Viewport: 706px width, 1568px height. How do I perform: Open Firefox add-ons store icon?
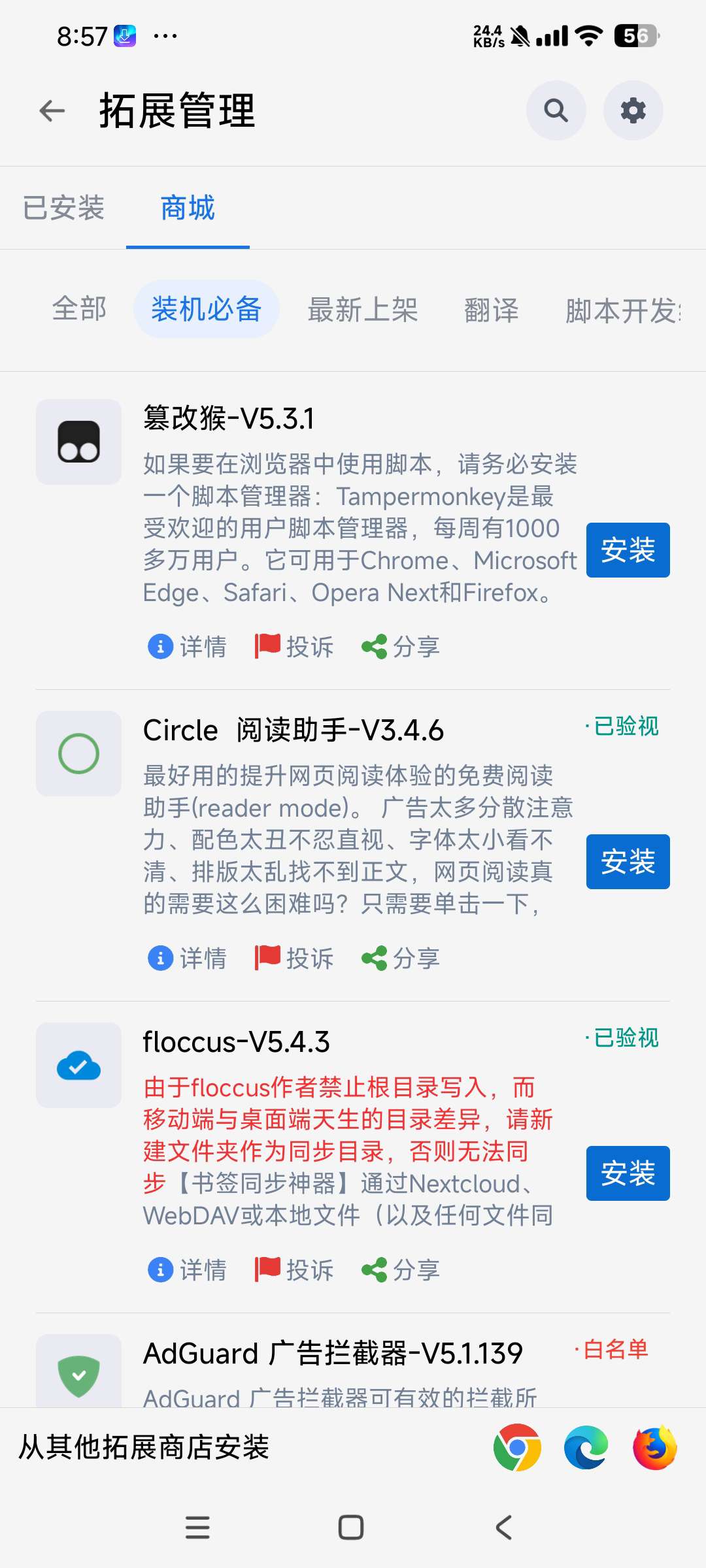(655, 1447)
